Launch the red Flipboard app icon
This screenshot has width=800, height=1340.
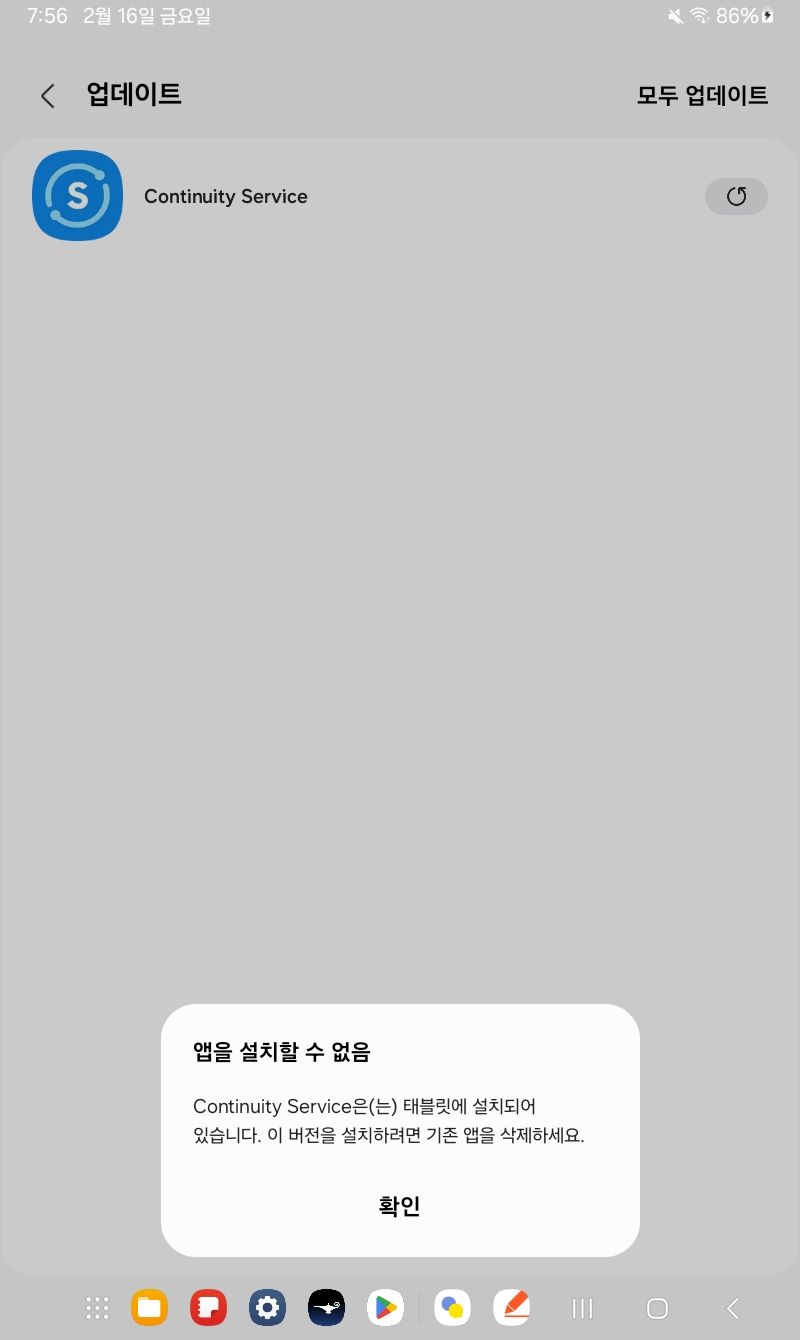pos(208,1307)
